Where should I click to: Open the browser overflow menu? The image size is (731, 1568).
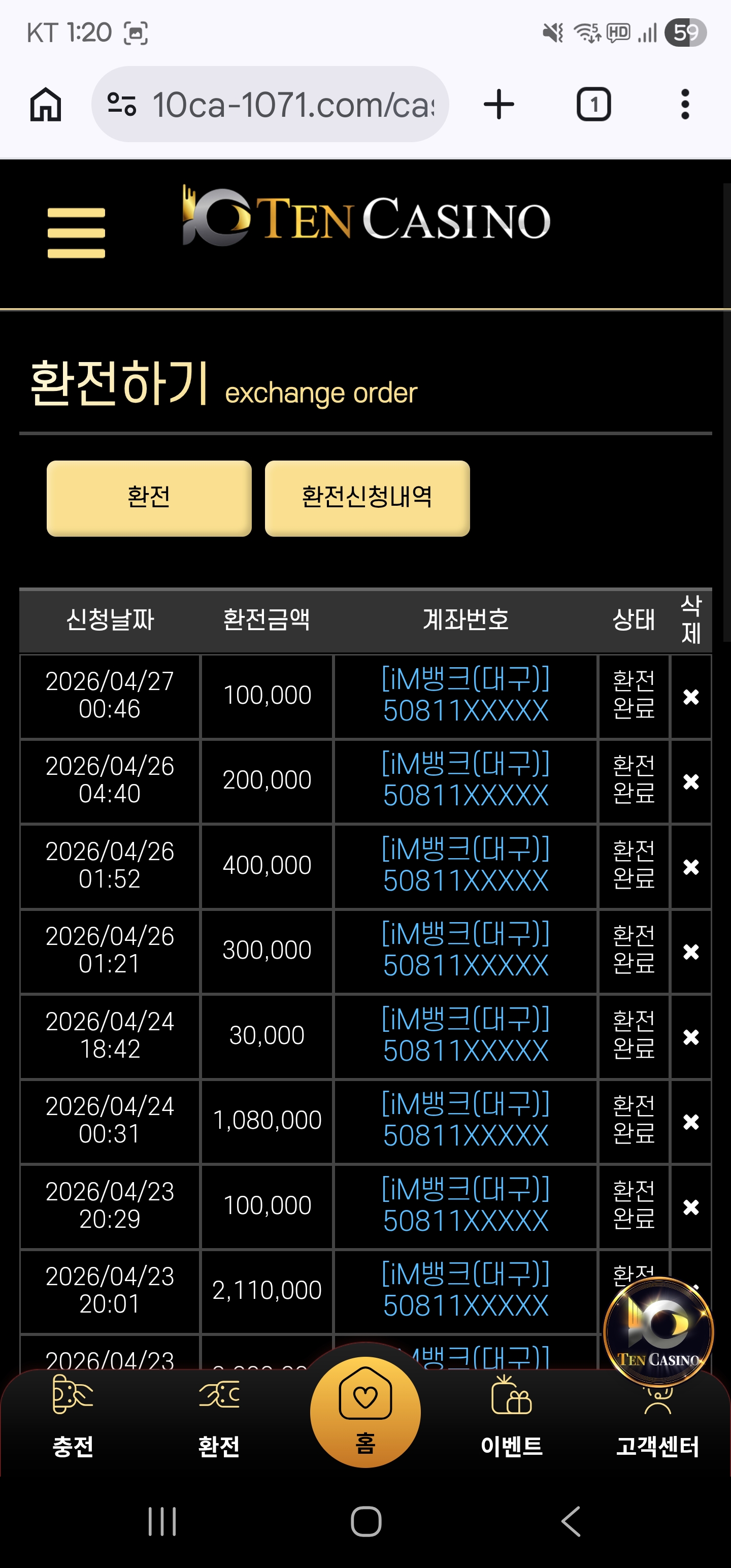pyautogui.click(x=685, y=104)
